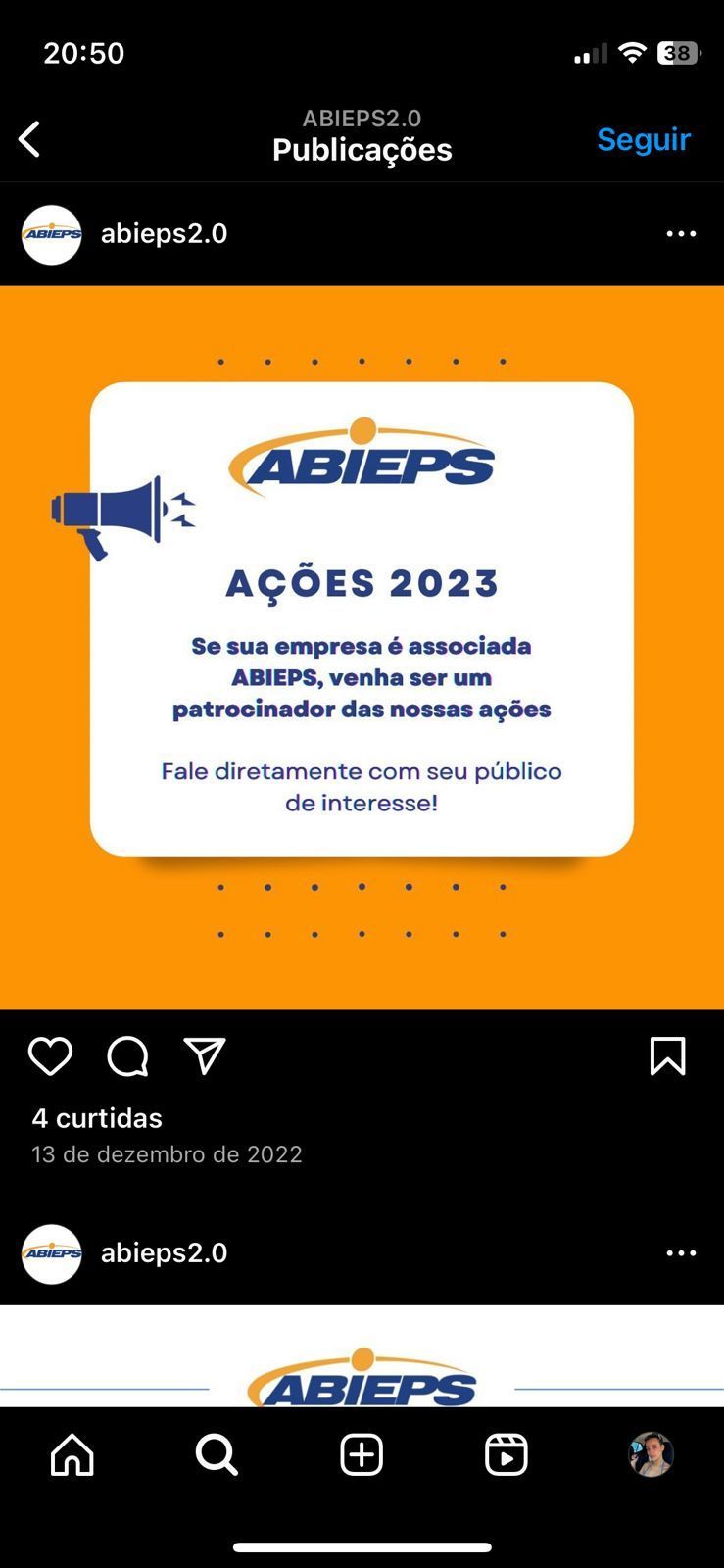Open options menu for the AÇÕES 2023 post
The image size is (724, 1568).
(x=681, y=234)
